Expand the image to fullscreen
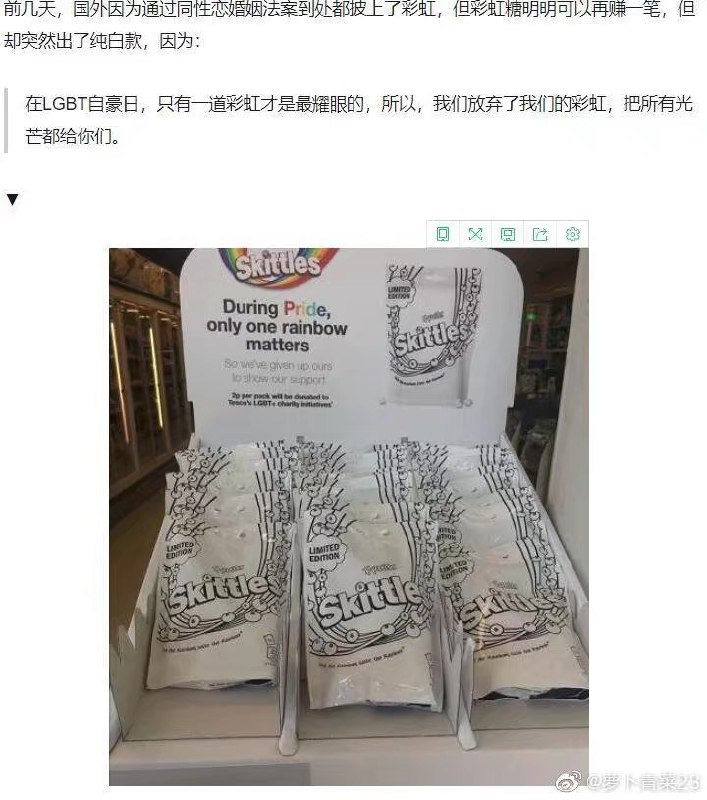This screenshot has width=707, height=800. click(x=475, y=234)
